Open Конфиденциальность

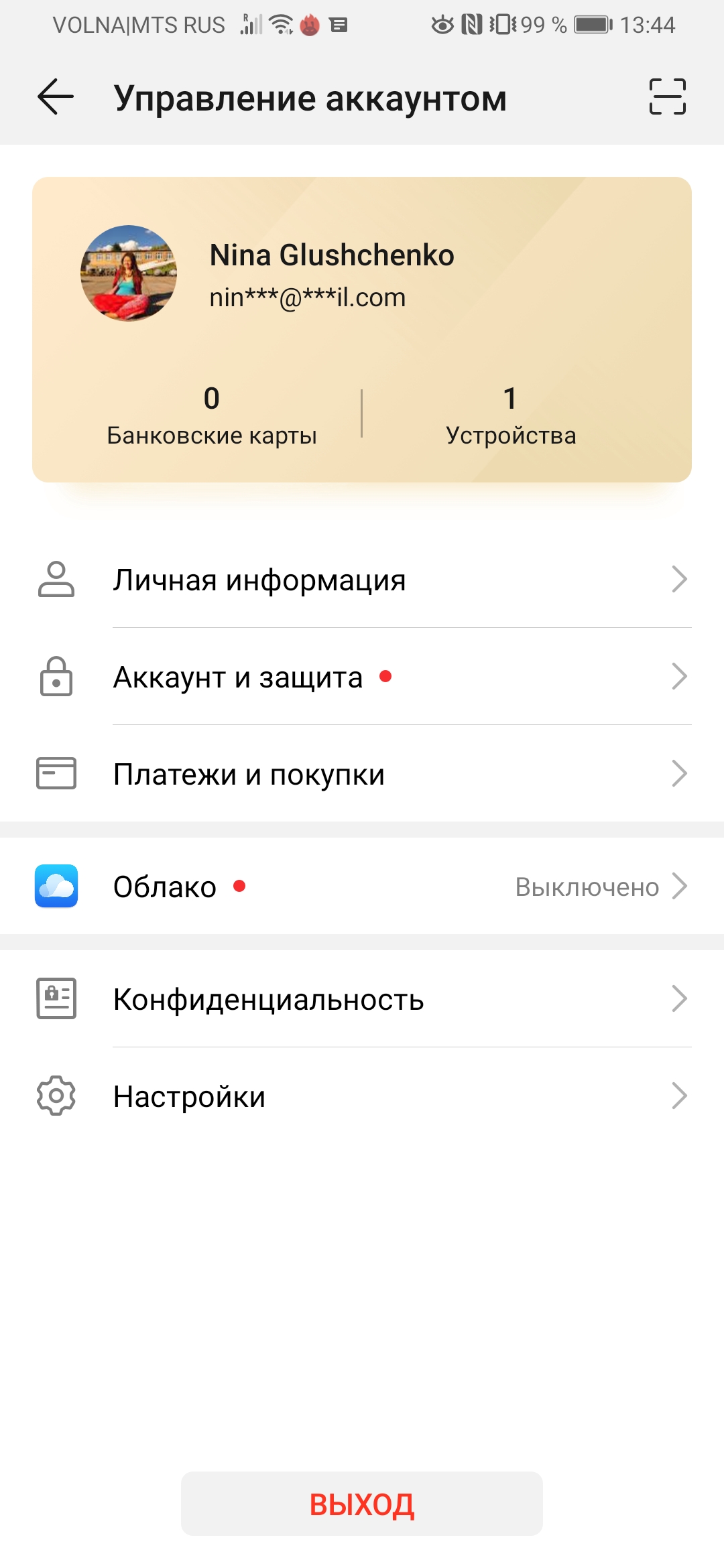[x=362, y=999]
